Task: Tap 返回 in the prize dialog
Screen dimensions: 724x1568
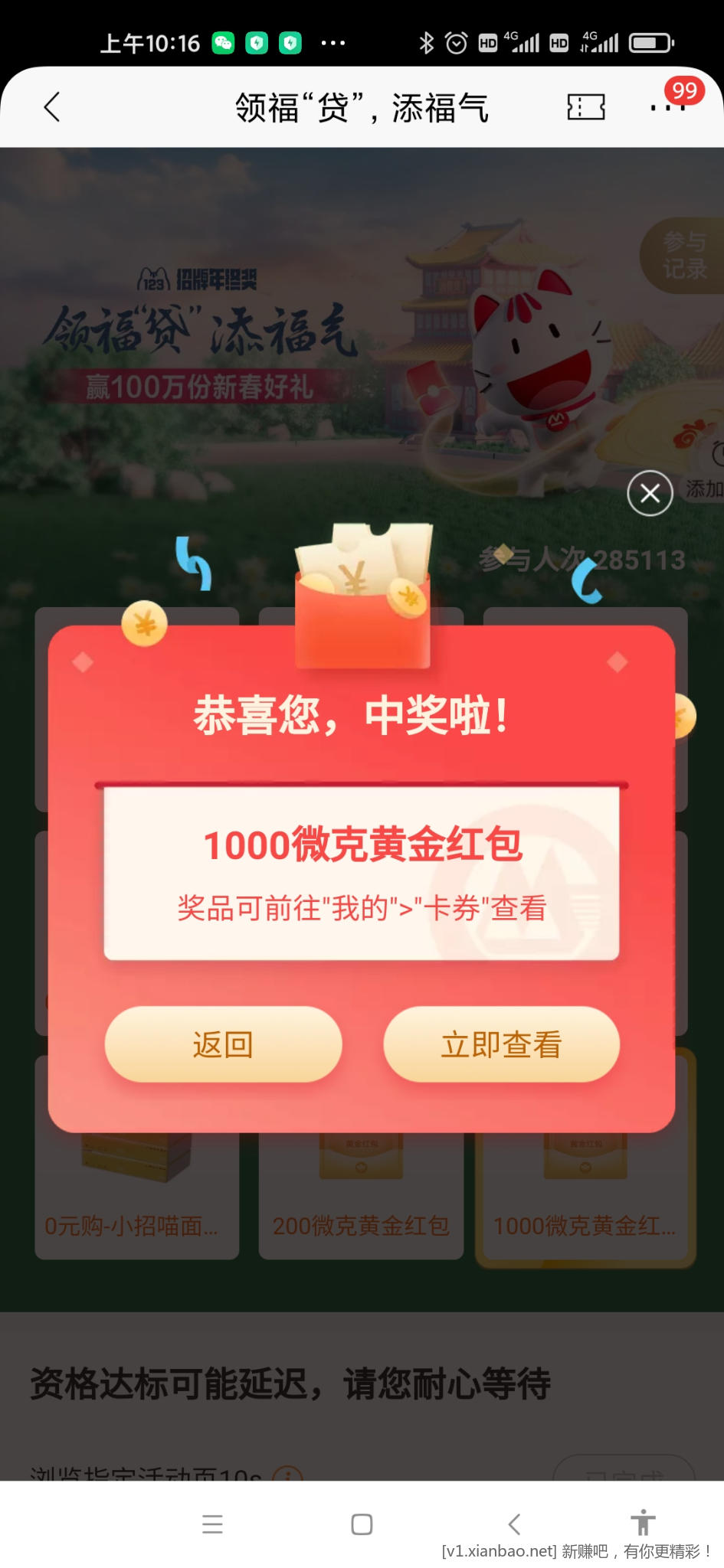Action: [223, 1044]
